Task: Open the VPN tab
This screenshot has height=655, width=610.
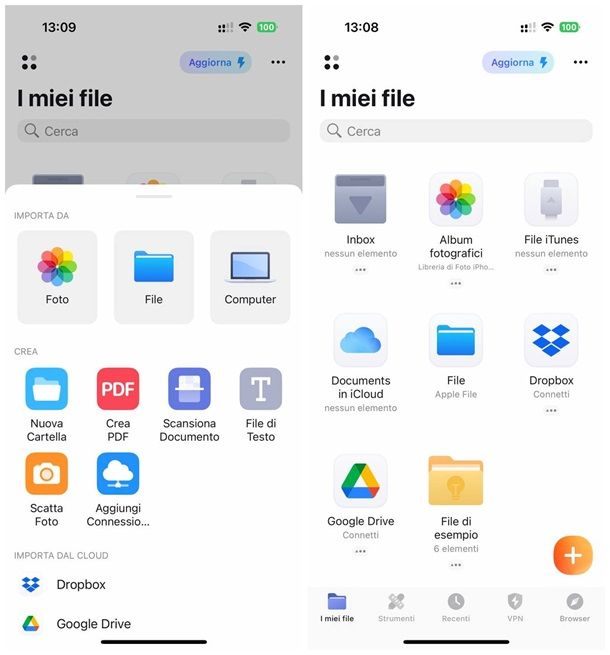Action: click(515, 607)
